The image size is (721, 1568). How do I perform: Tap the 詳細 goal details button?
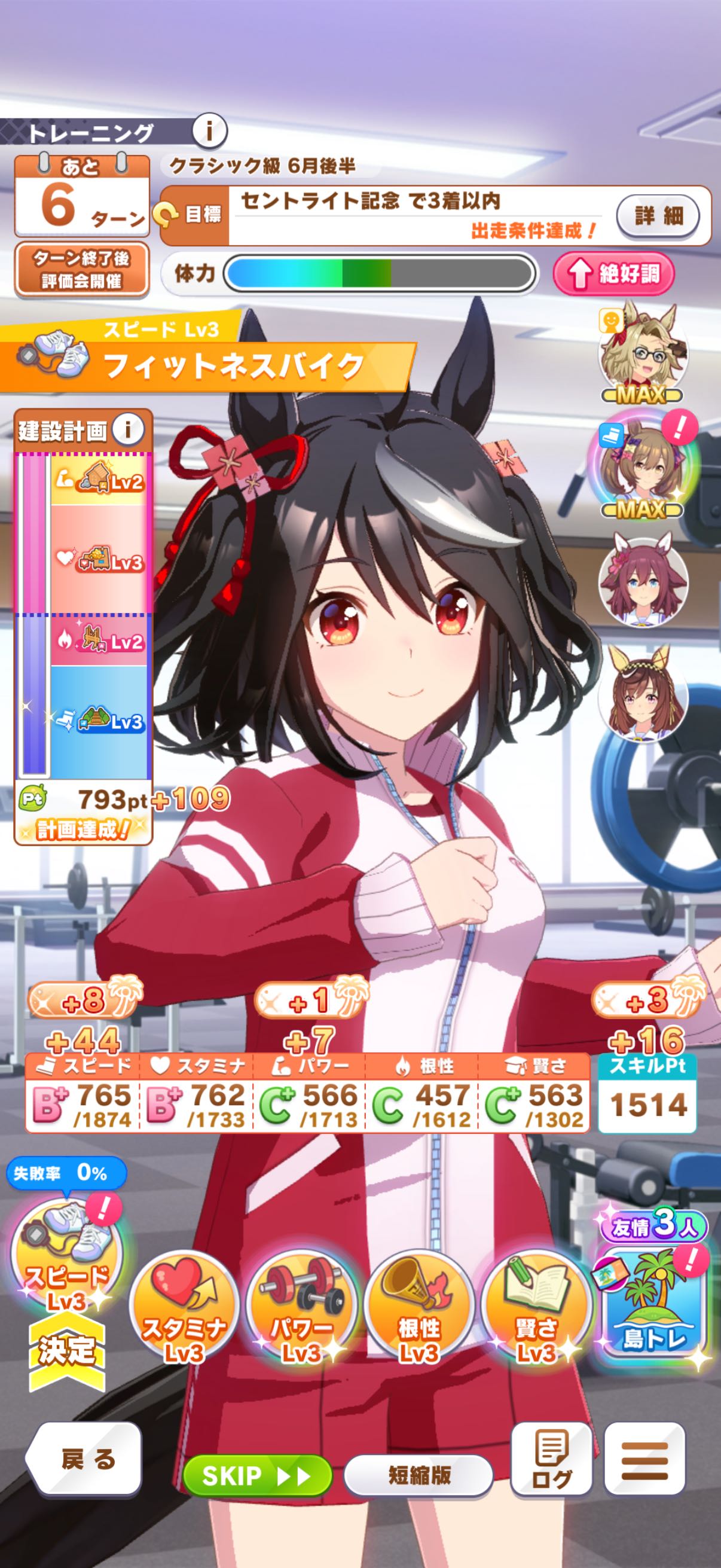point(658,216)
